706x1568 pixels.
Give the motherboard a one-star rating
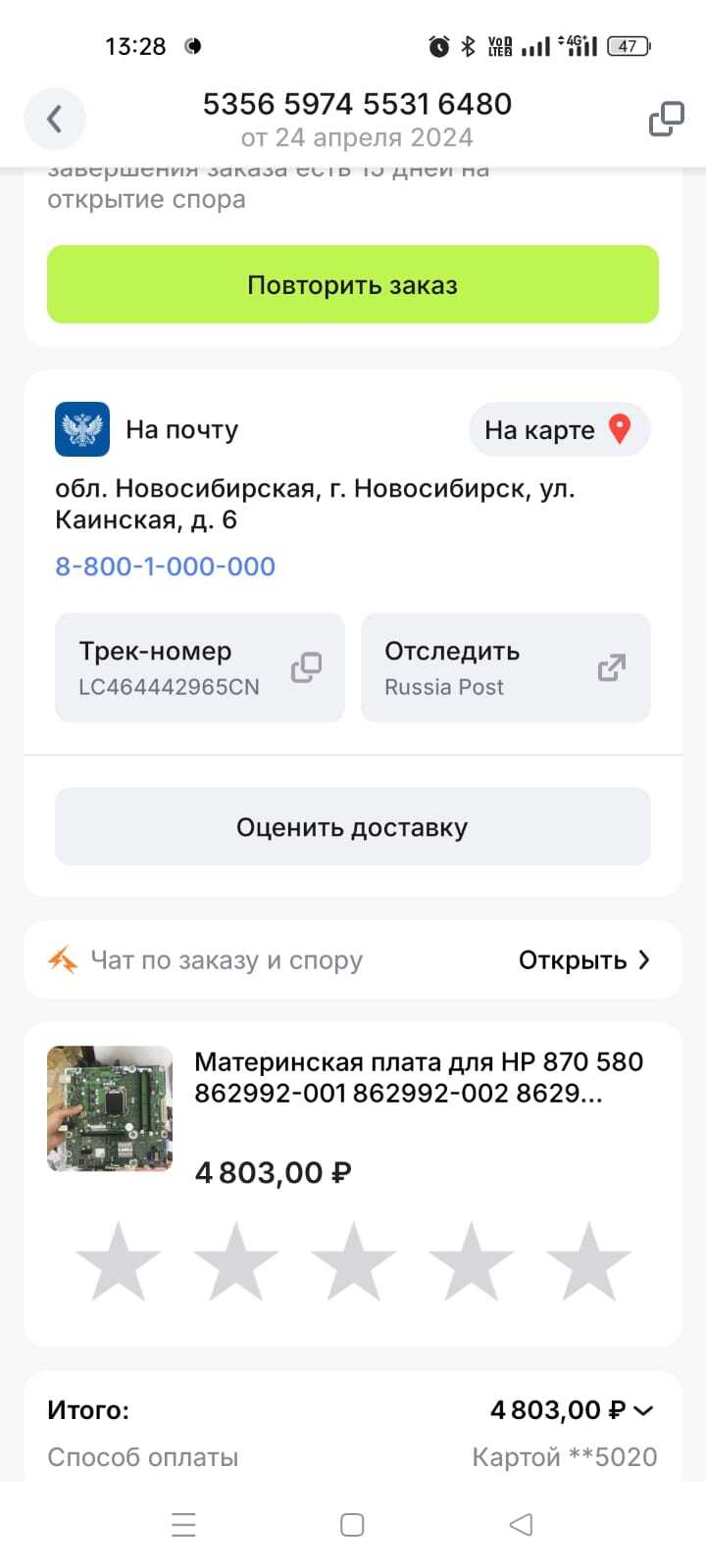point(118,1261)
